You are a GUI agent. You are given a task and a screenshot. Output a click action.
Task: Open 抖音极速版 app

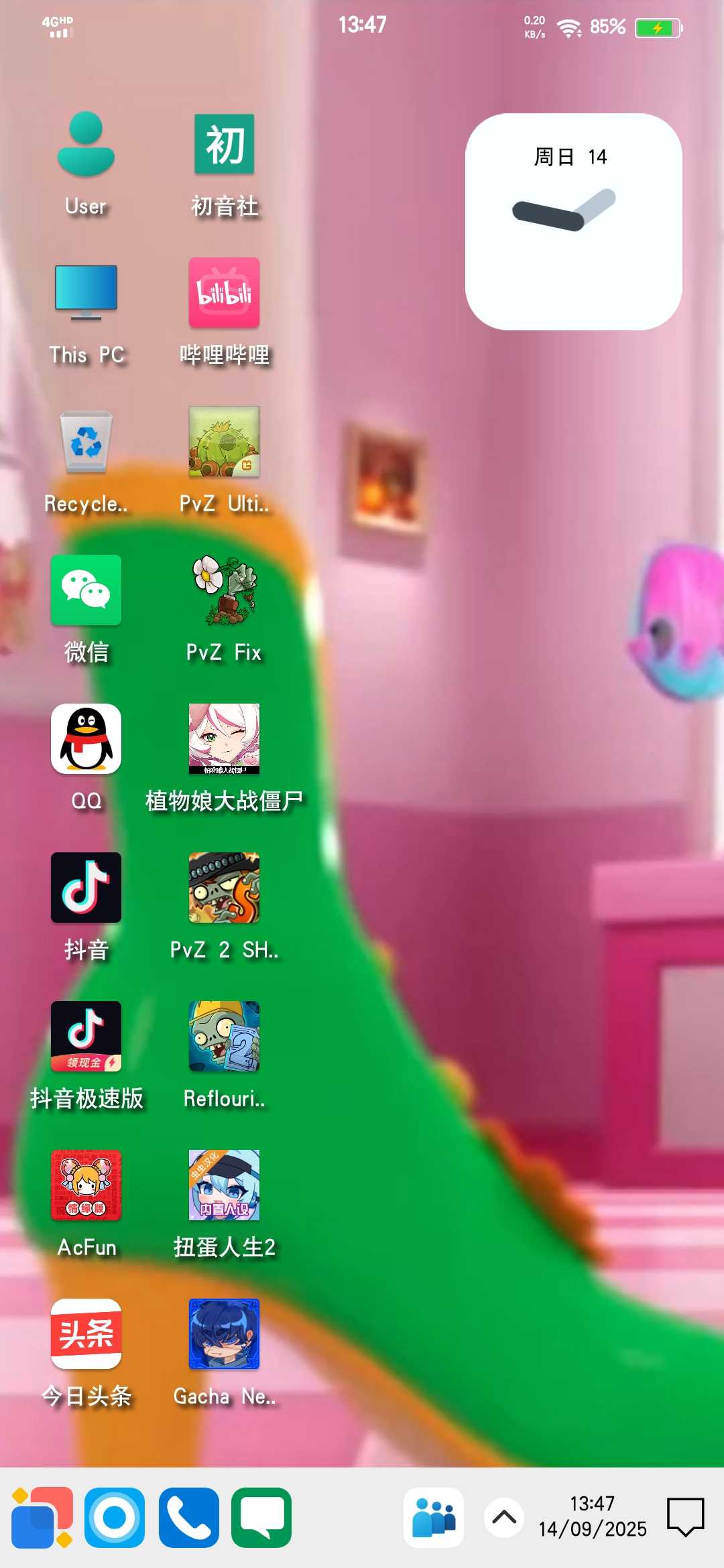pos(86,1037)
